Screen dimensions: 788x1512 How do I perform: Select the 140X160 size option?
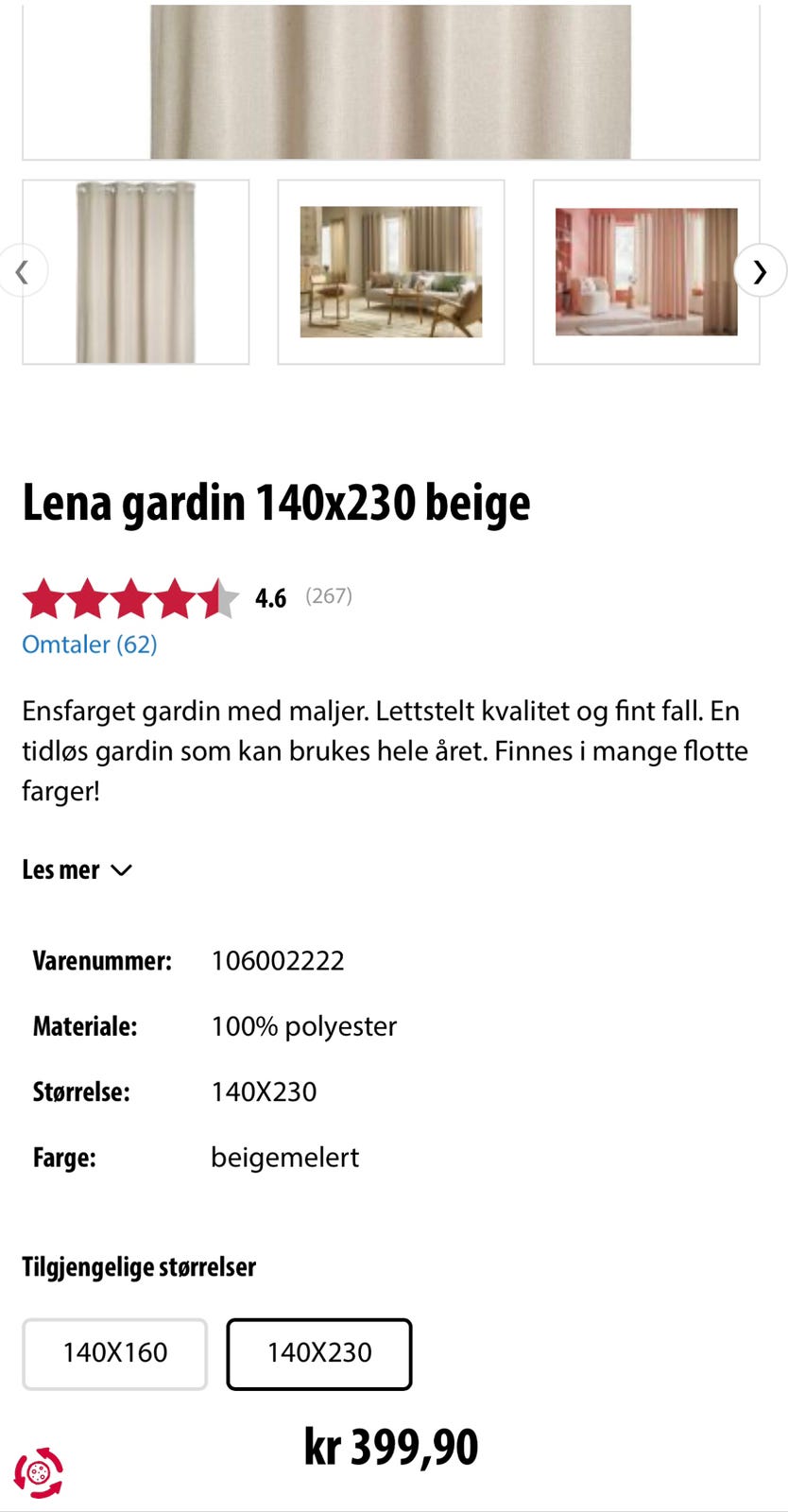tap(114, 1353)
